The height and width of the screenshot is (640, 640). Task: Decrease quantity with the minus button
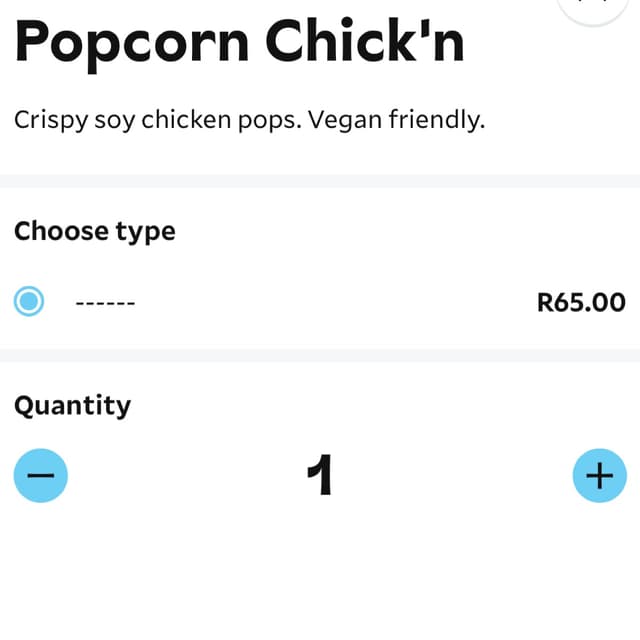coord(41,475)
